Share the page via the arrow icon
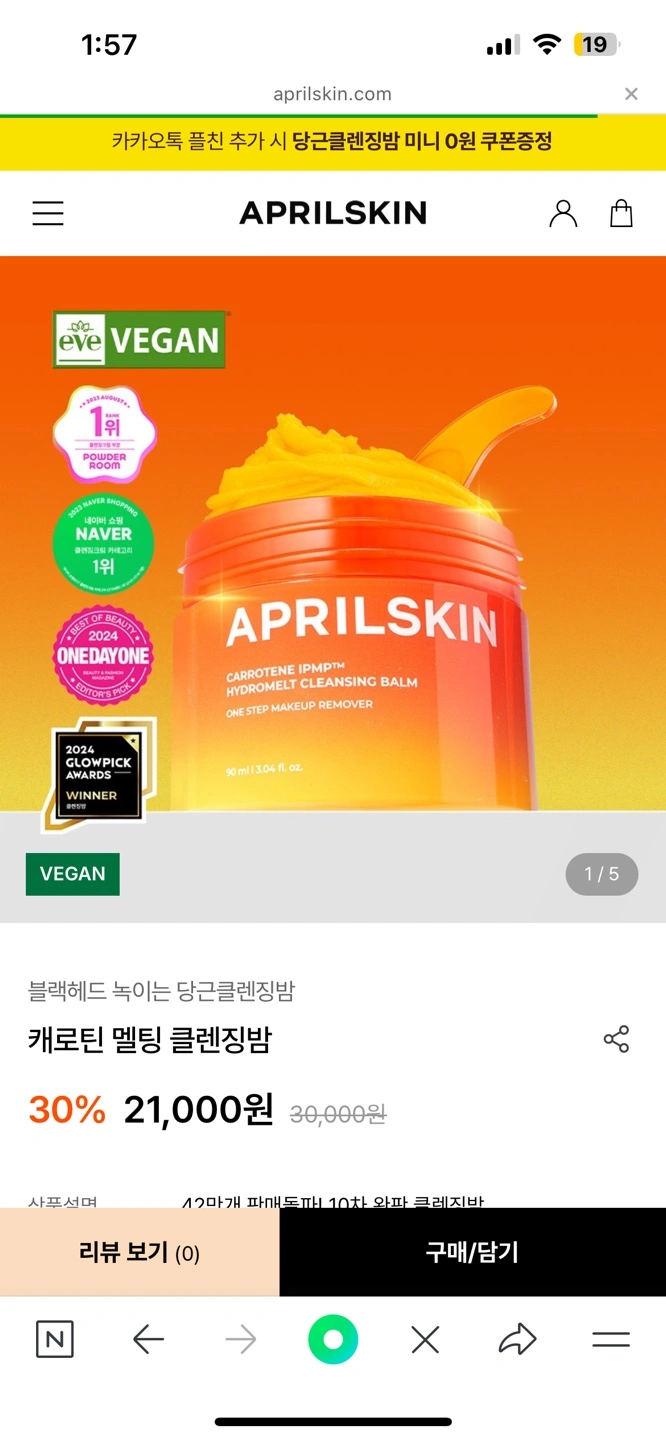Viewport: 666px width, 1440px height. (517, 1340)
